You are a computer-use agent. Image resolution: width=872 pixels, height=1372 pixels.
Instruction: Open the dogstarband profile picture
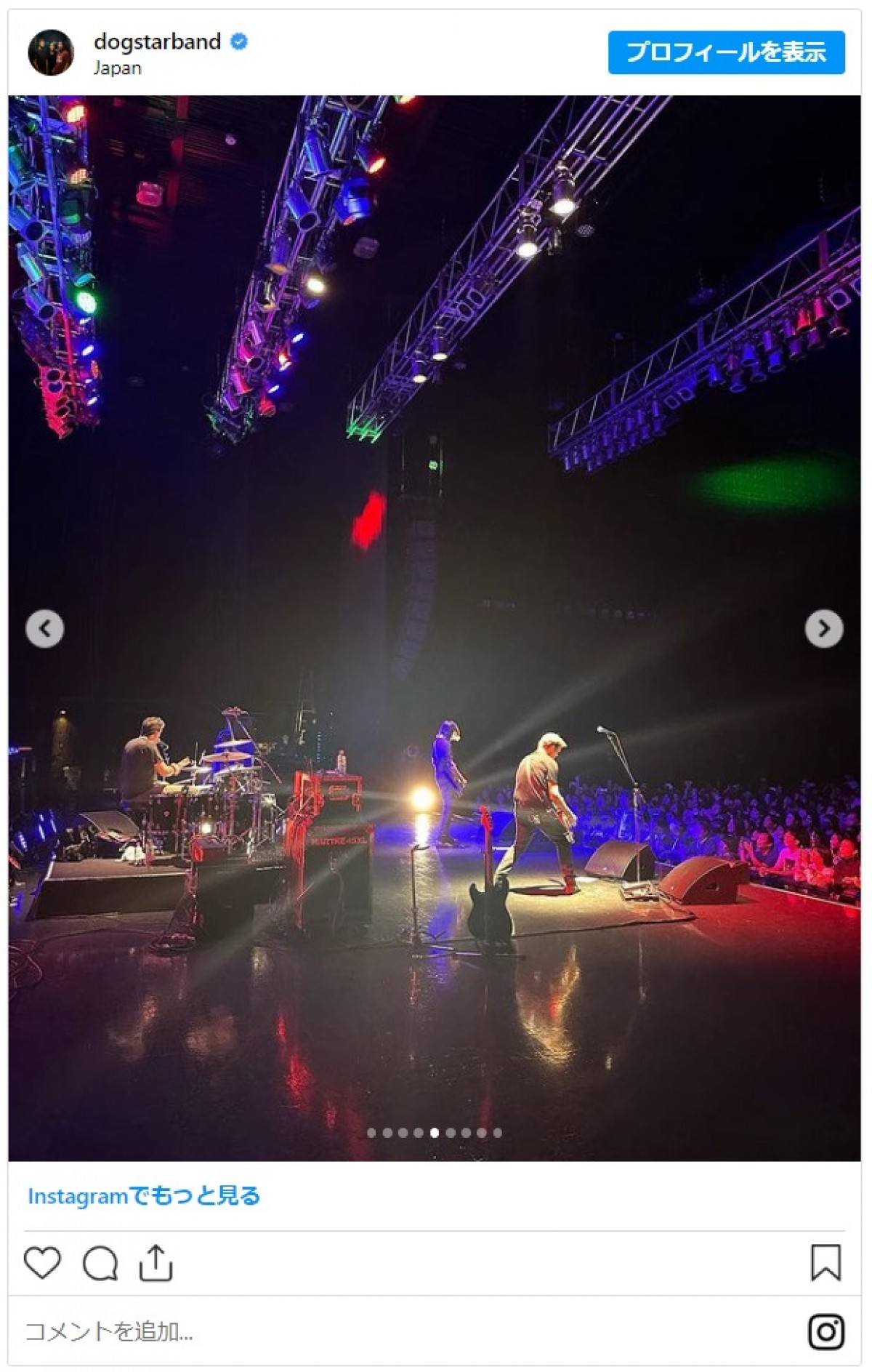[51, 52]
